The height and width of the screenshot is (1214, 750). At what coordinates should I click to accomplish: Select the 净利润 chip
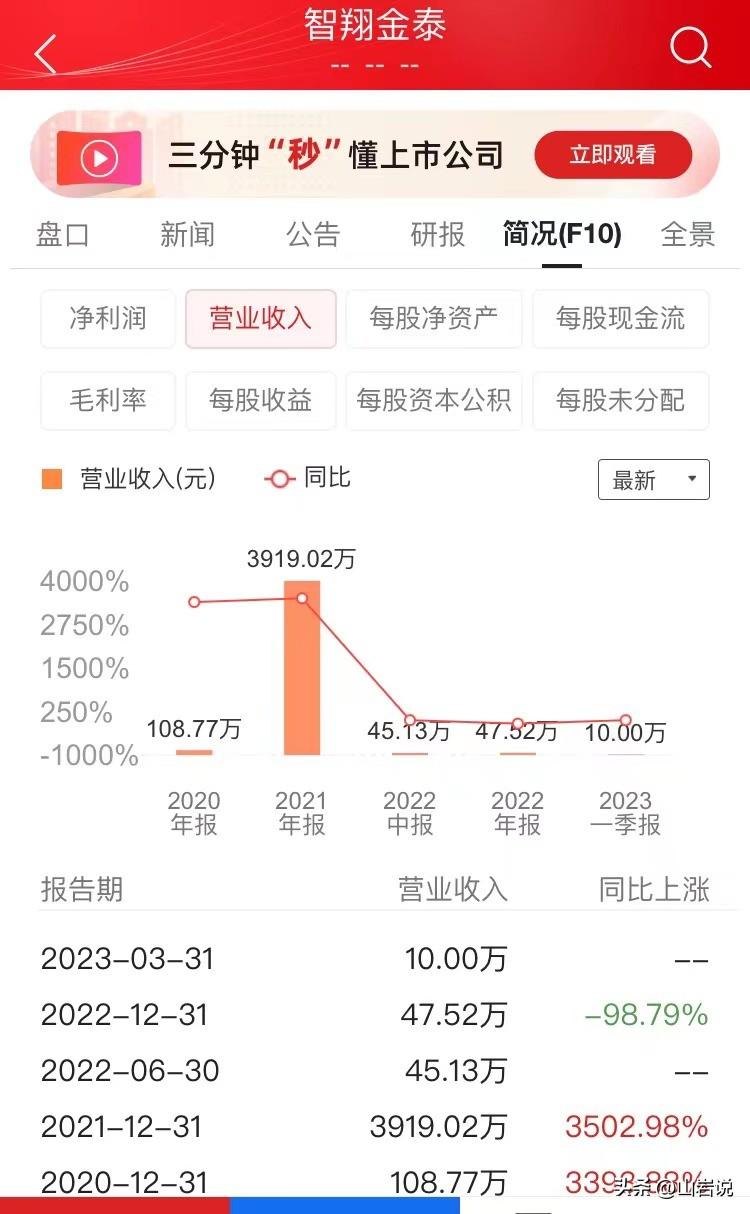coord(108,319)
